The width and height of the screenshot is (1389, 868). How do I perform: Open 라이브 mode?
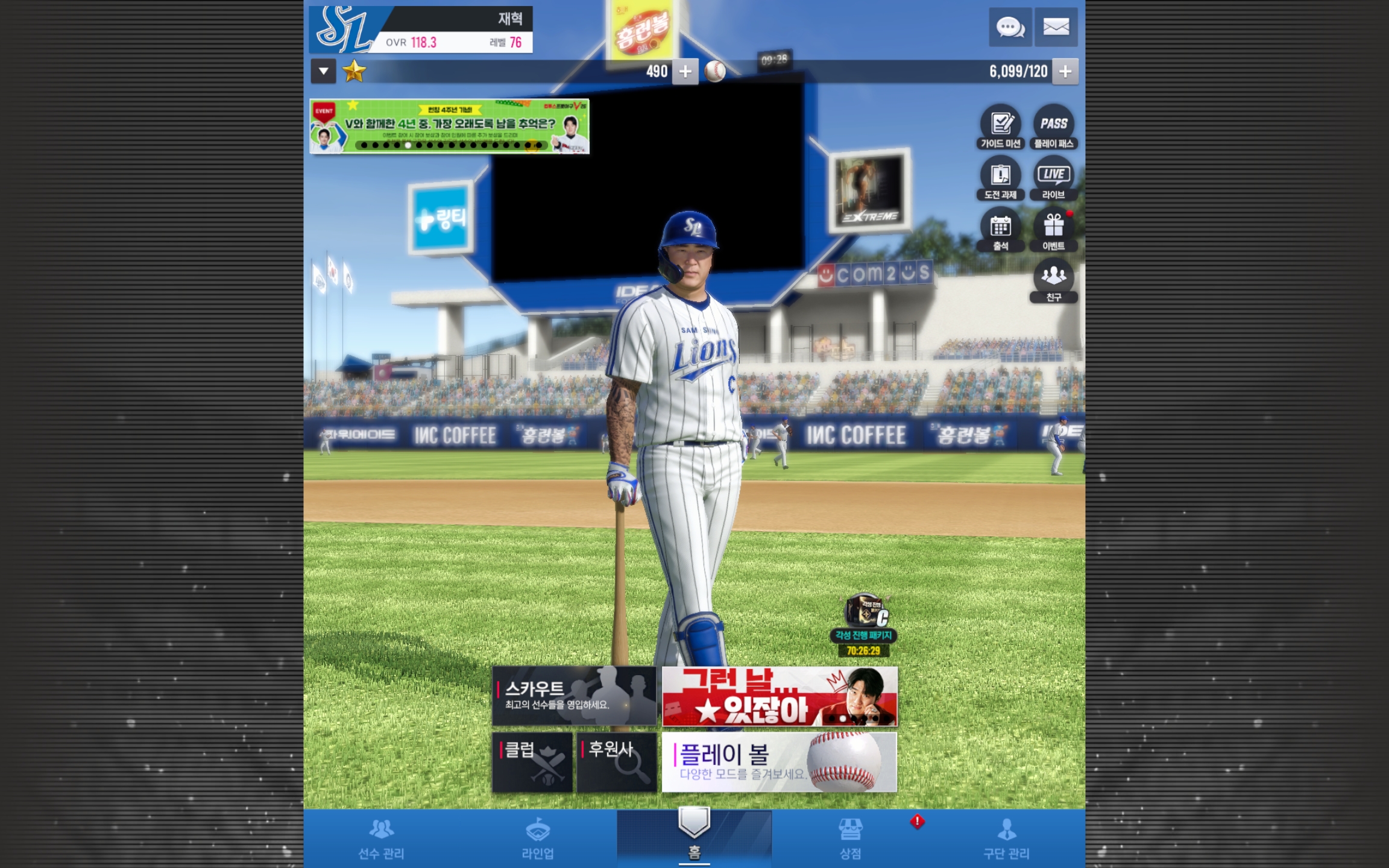pyautogui.click(x=1054, y=178)
